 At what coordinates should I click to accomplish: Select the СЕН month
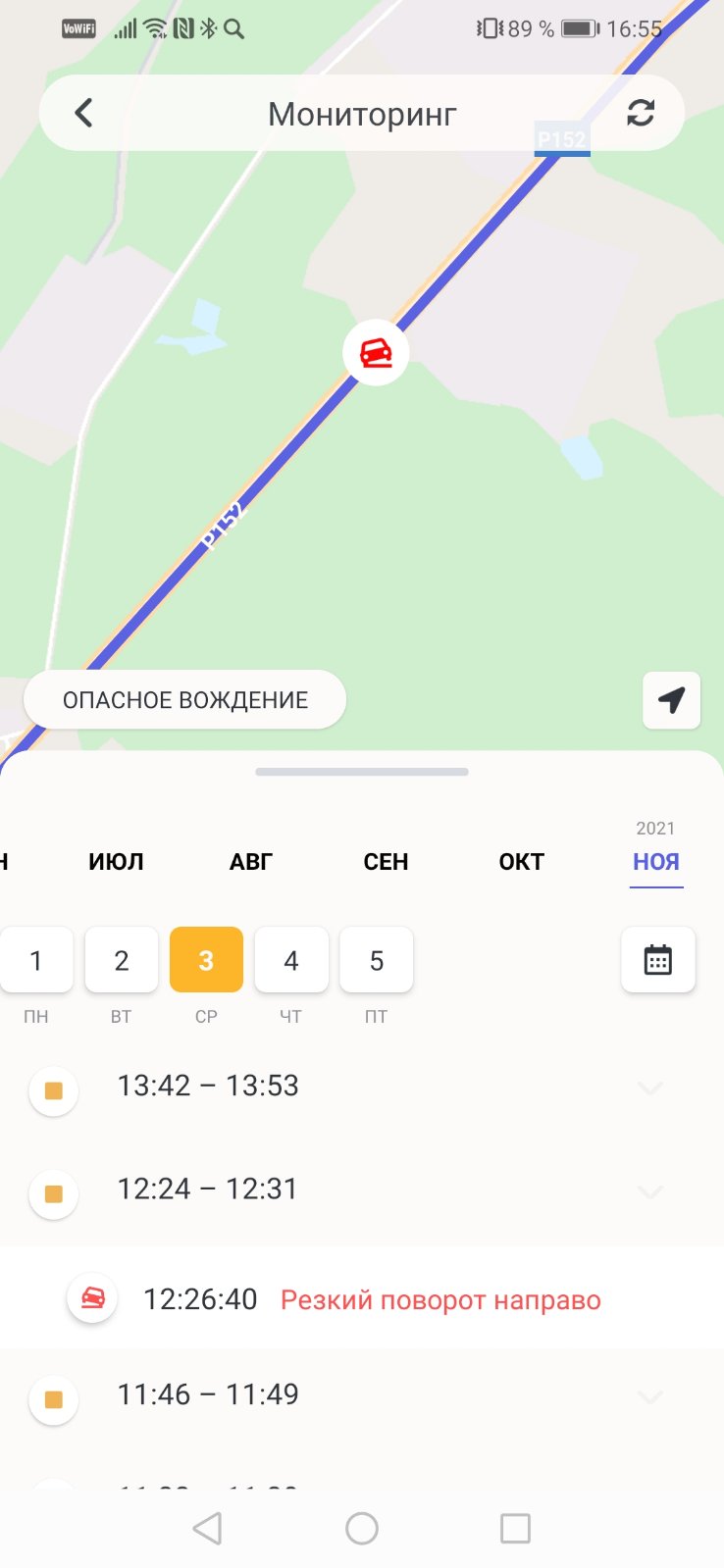[386, 862]
